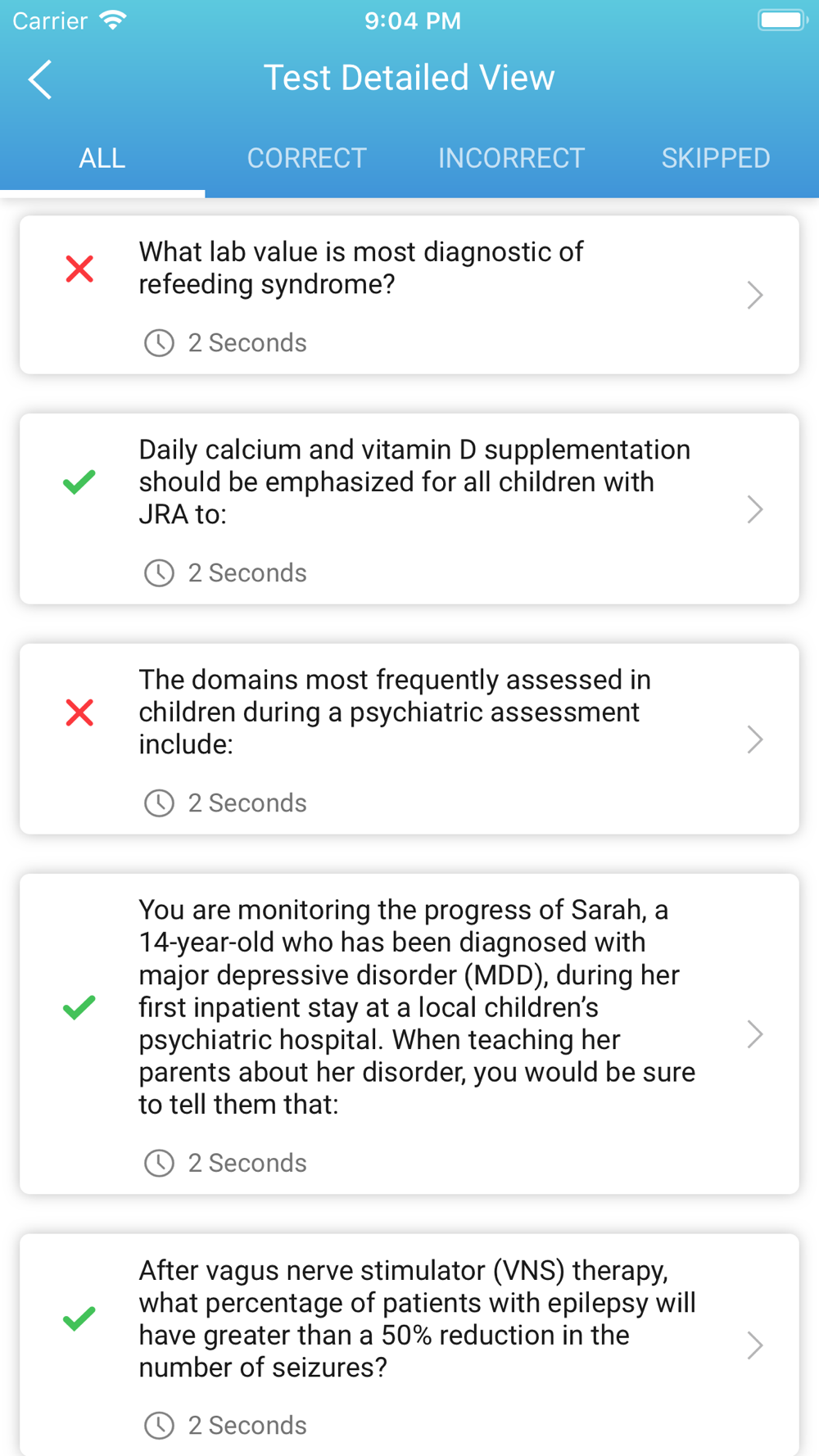The width and height of the screenshot is (819, 1456).
Task: Go back using the header arrow
Action: 39,79
